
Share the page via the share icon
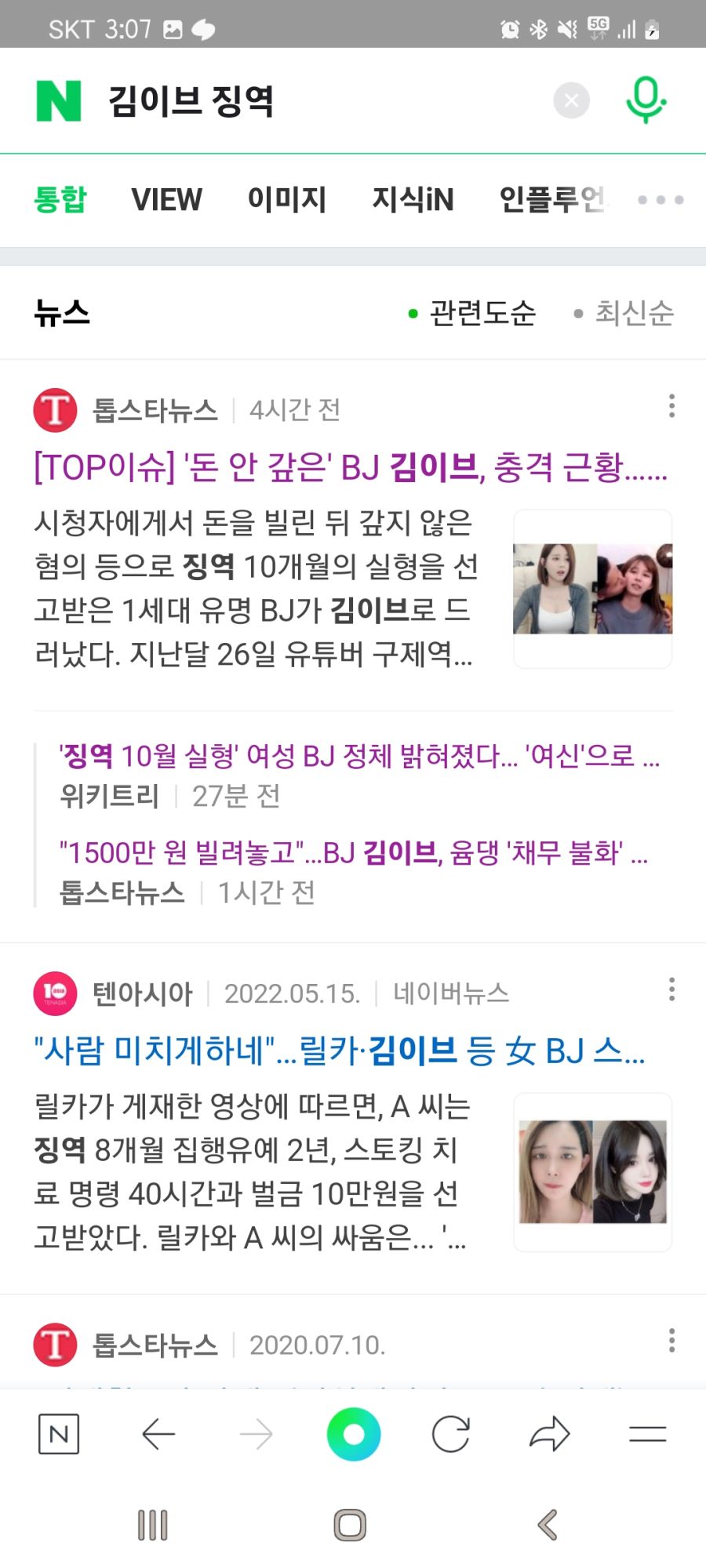click(x=549, y=1434)
